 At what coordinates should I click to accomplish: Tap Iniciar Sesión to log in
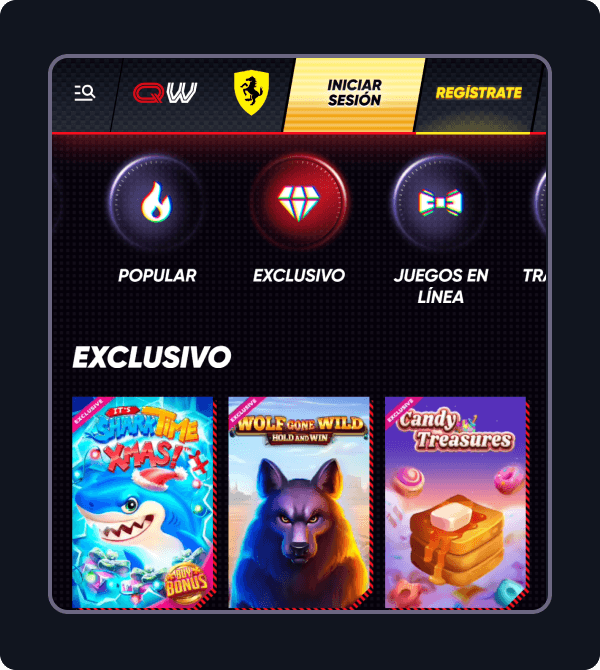point(354,94)
